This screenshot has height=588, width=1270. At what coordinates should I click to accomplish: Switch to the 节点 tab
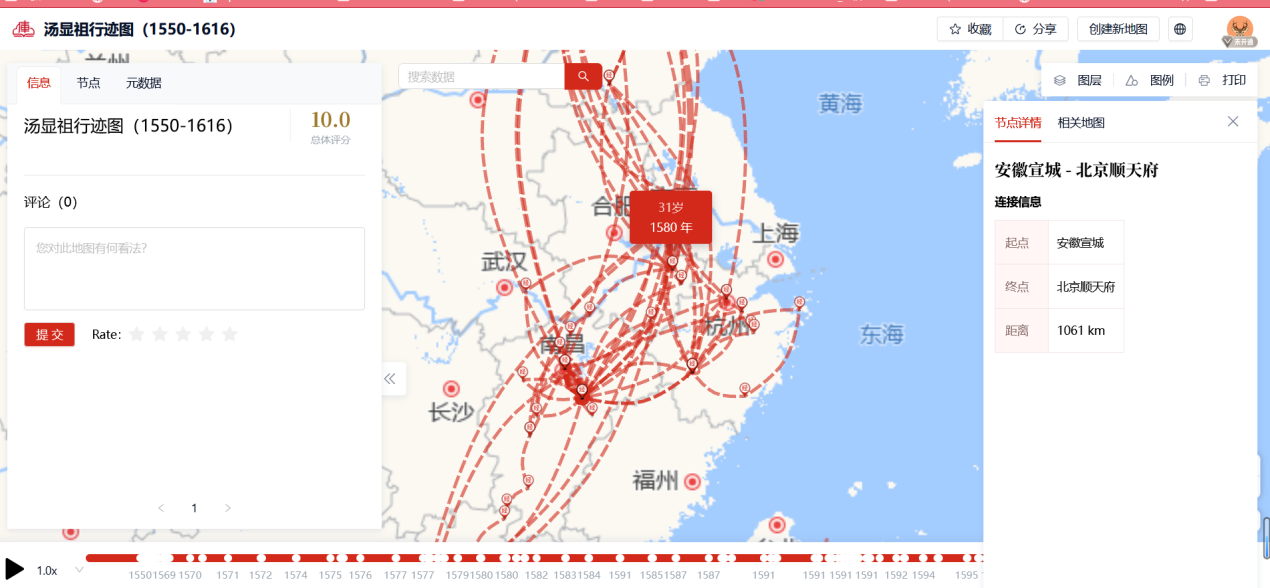point(88,83)
